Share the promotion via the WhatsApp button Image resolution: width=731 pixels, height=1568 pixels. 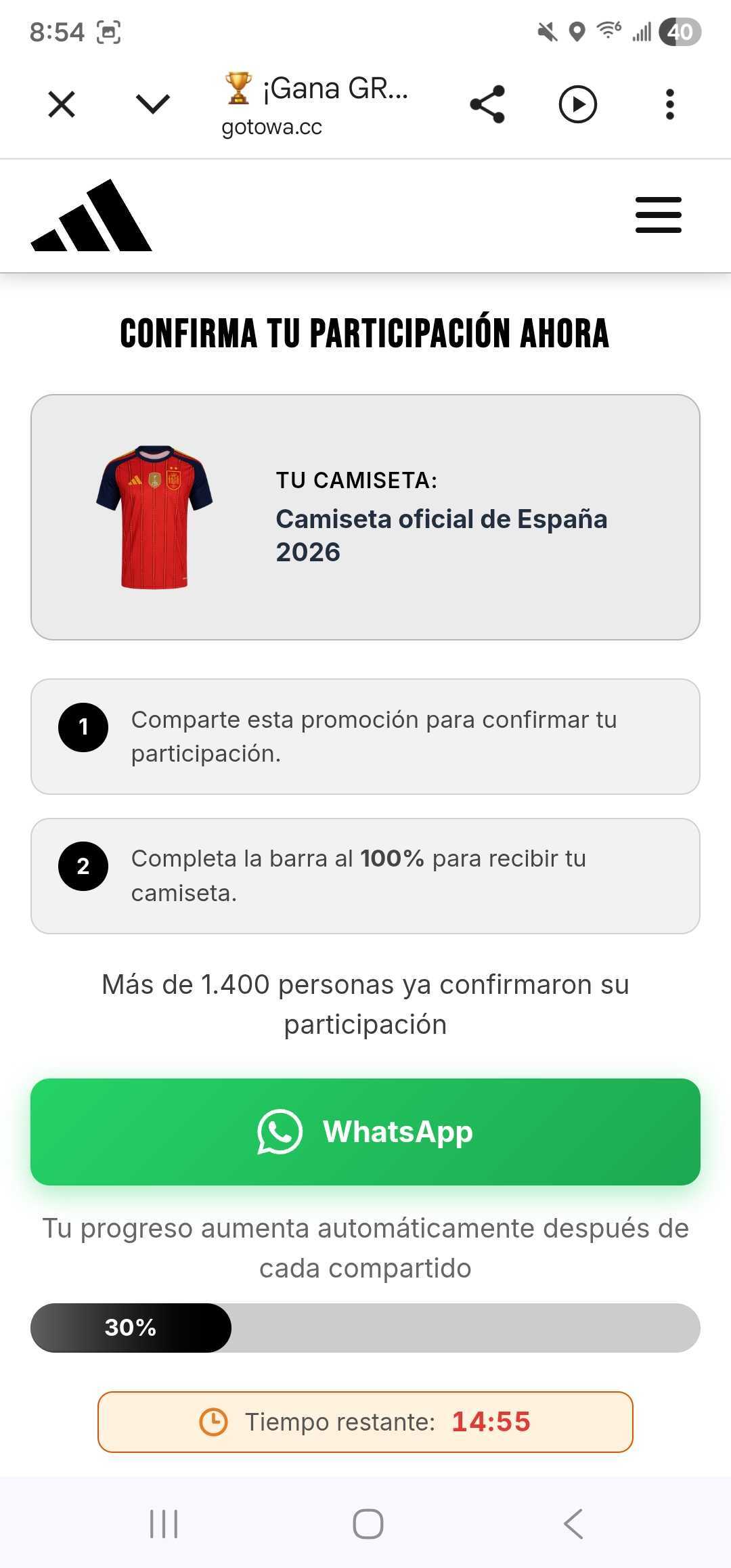[x=365, y=1131]
